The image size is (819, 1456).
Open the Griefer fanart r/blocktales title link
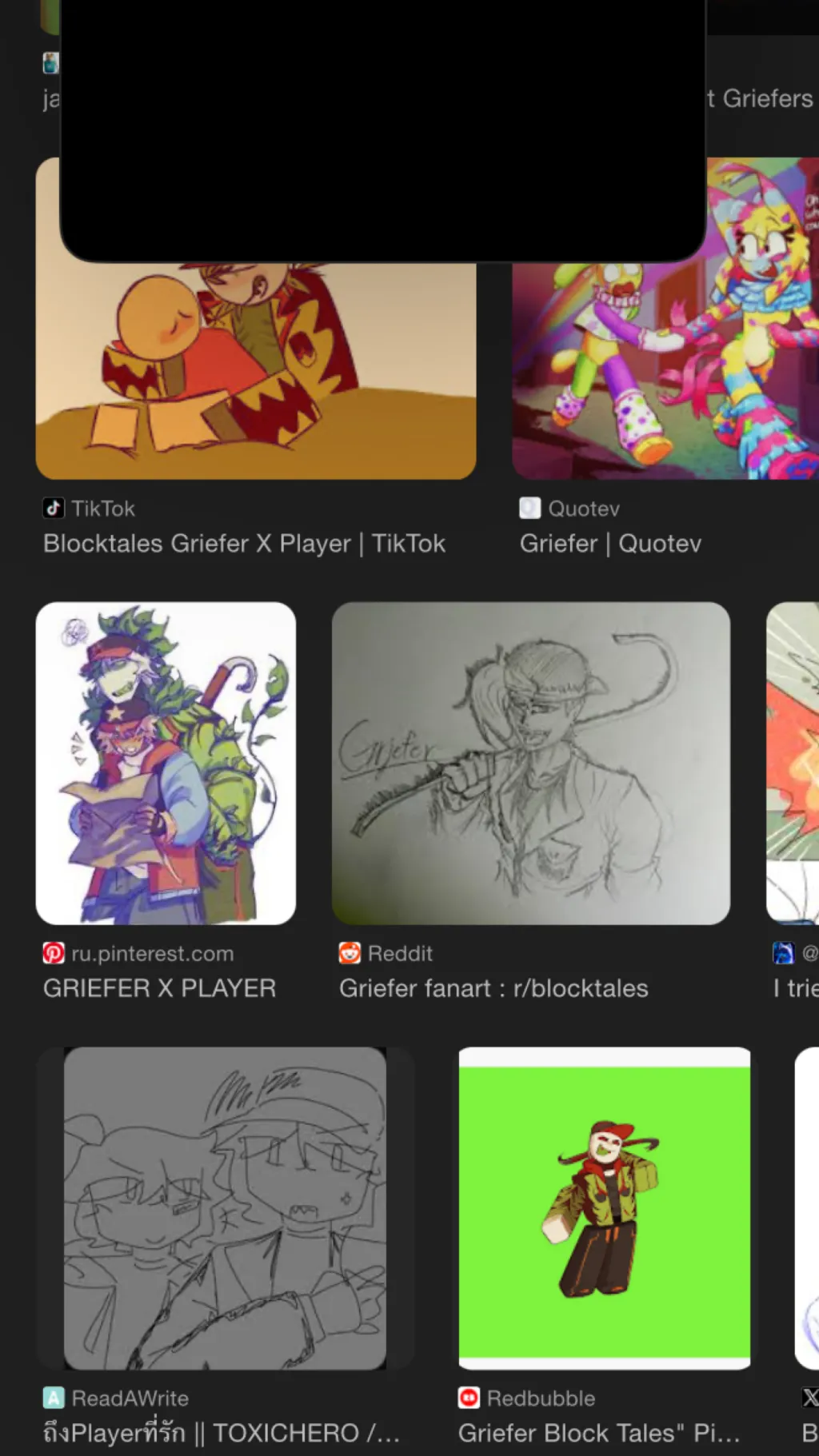(x=493, y=988)
